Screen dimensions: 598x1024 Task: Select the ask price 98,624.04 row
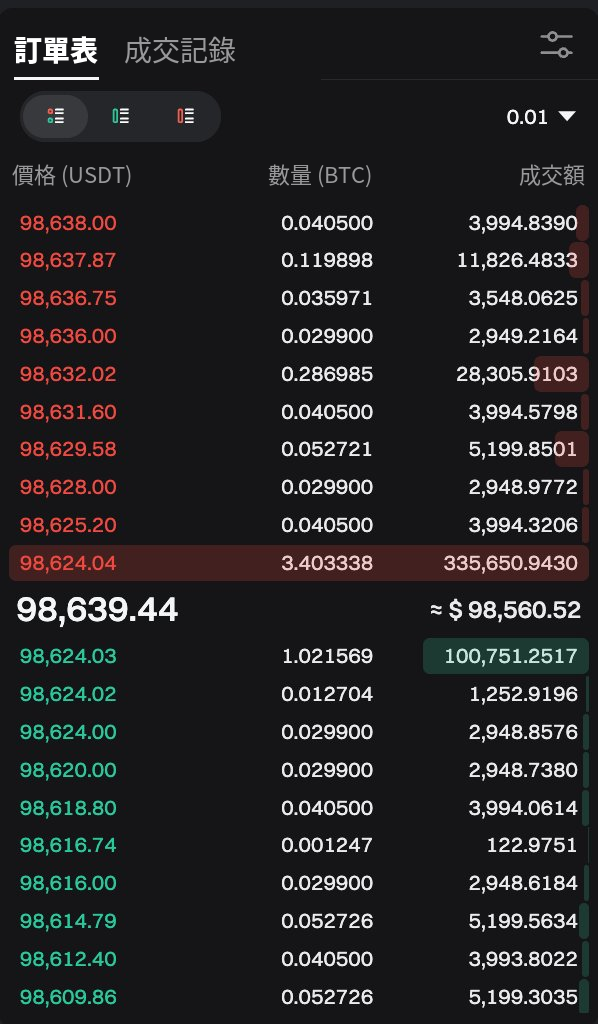tap(299, 563)
